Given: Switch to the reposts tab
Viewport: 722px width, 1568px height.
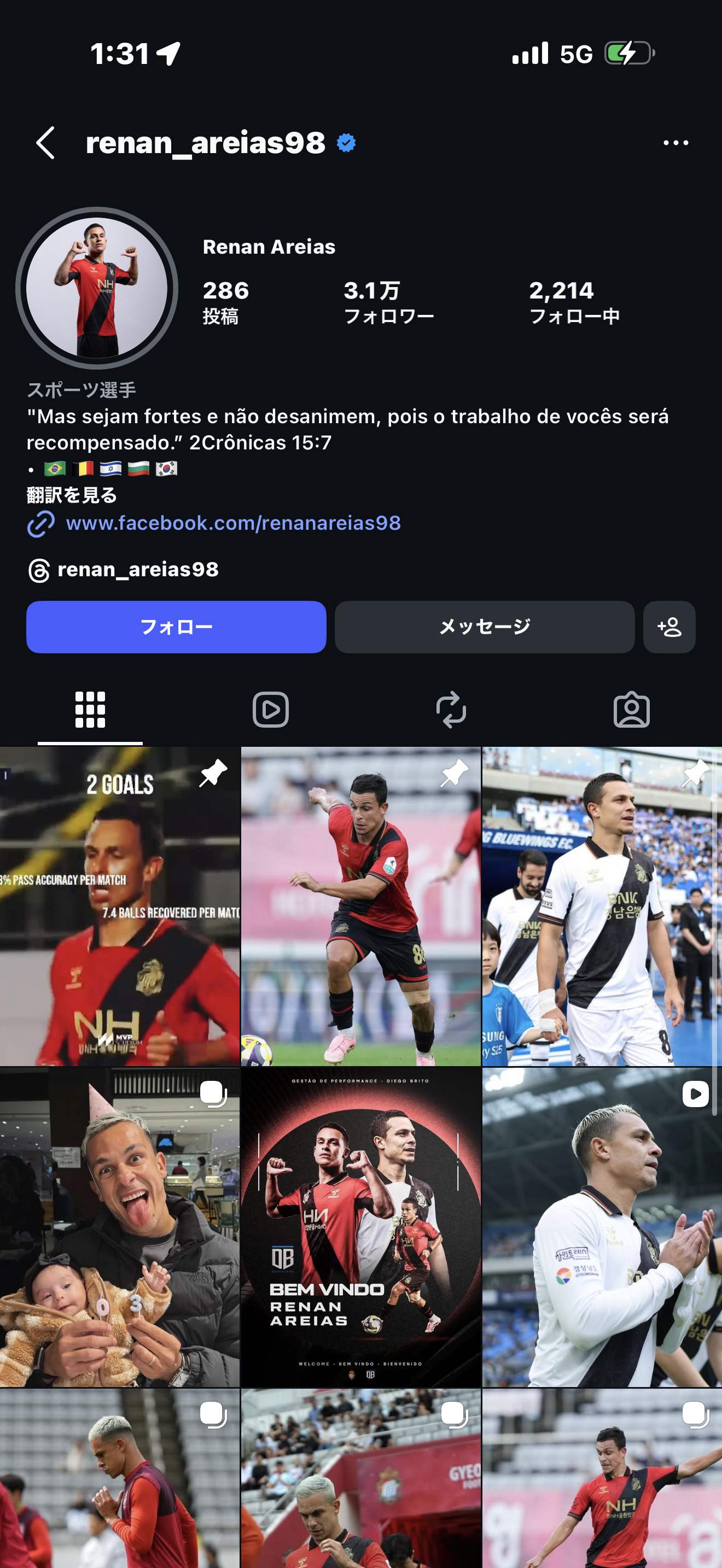Looking at the screenshot, I should click(451, 710).
